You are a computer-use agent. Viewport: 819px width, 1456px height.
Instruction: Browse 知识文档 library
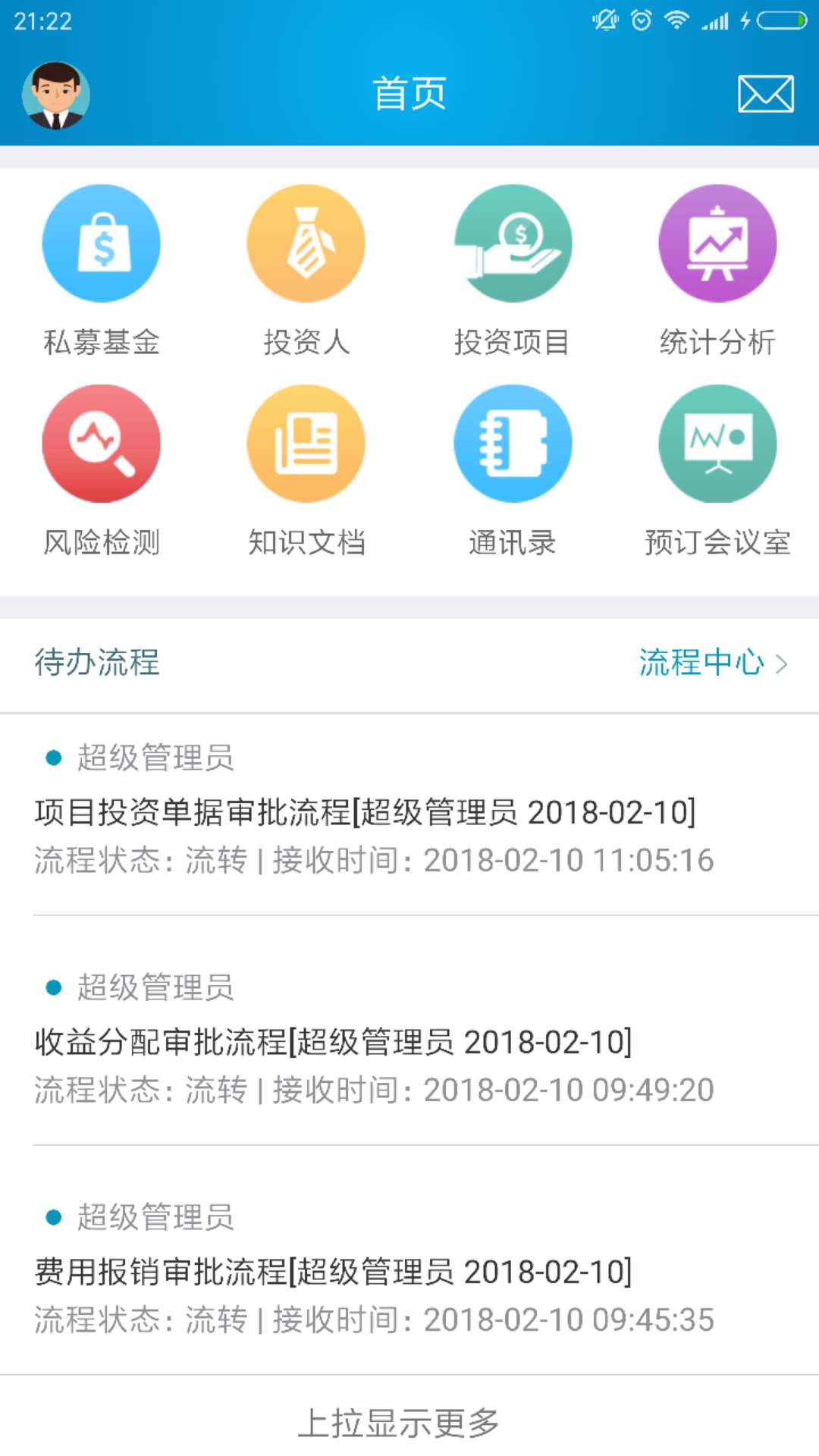(306, 444)
